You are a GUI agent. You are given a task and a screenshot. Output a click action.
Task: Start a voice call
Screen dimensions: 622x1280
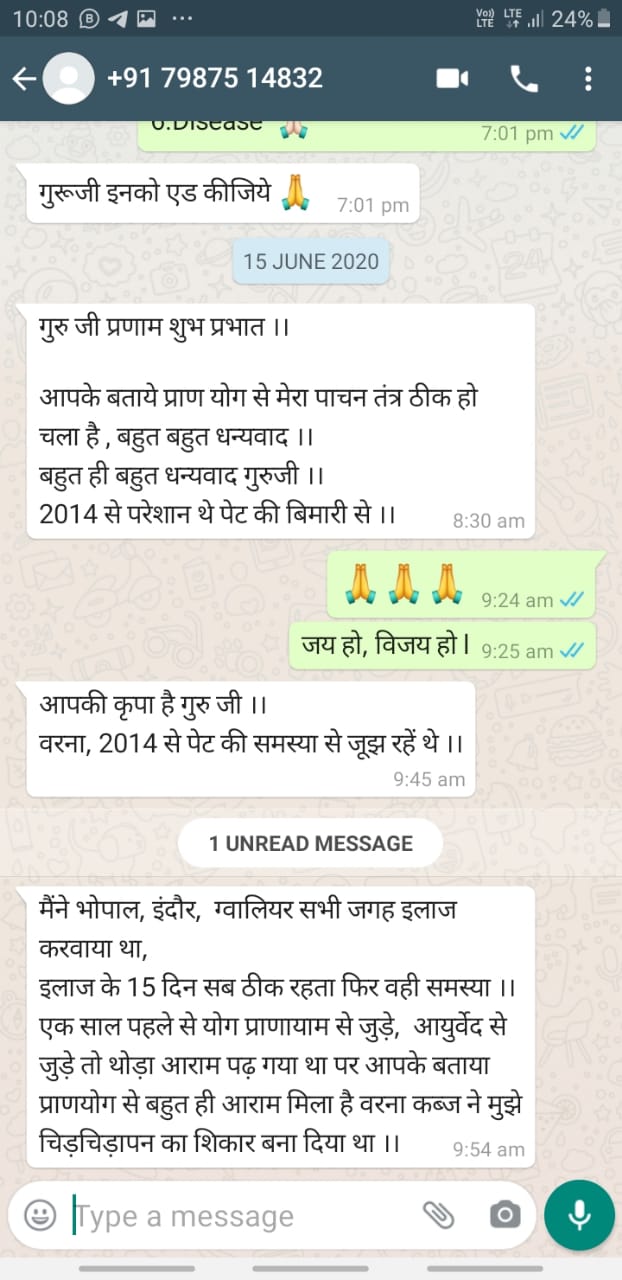pos(524,78)
